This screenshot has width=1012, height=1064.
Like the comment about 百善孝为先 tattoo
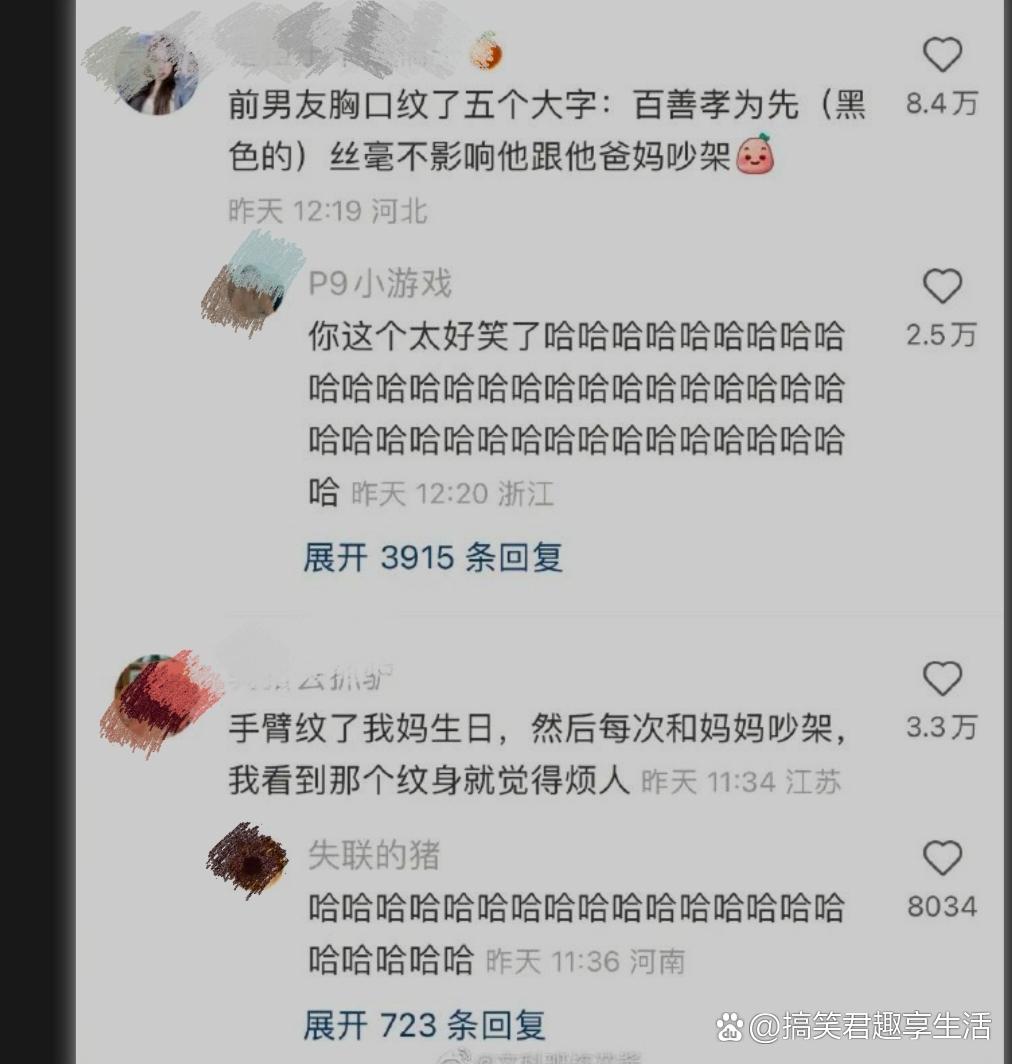coord(941,55)
